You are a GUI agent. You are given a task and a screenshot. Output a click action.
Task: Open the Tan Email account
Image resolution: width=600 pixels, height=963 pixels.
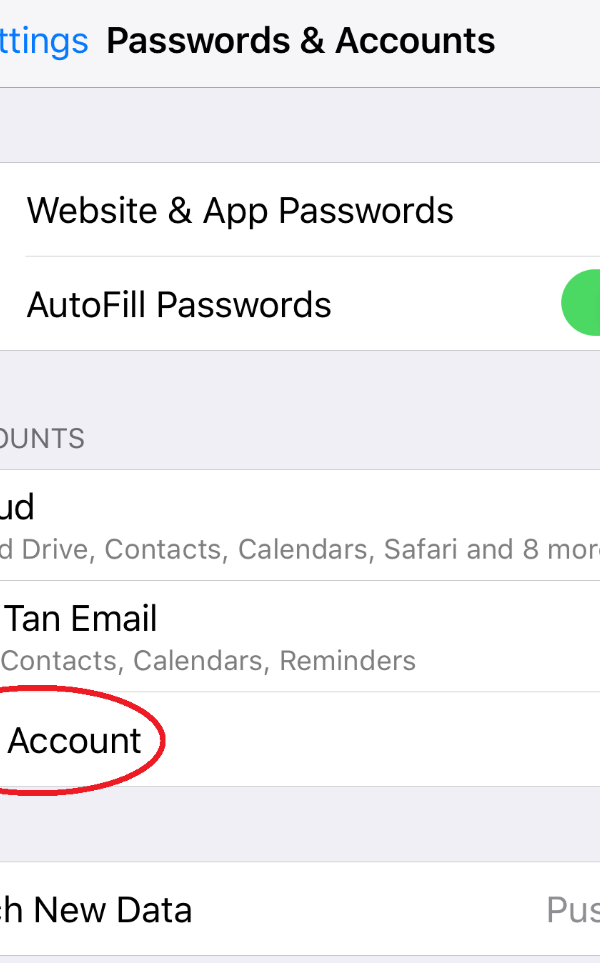click(x=300, y=637)
